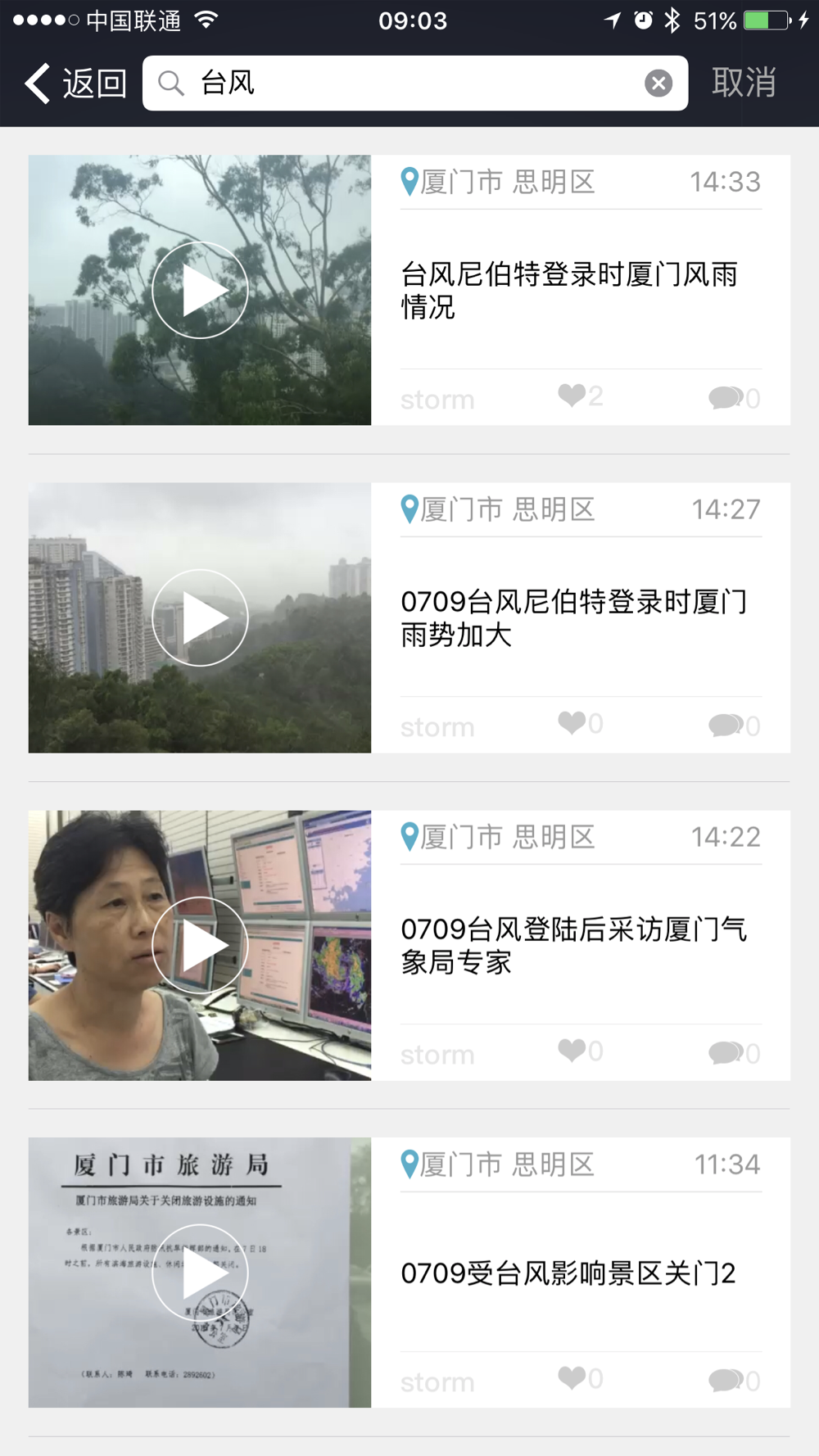Screen dimensions: 819x1456
Task: Cancel the search with 取消
Action: pyautogui.click(x=744, y=83)
